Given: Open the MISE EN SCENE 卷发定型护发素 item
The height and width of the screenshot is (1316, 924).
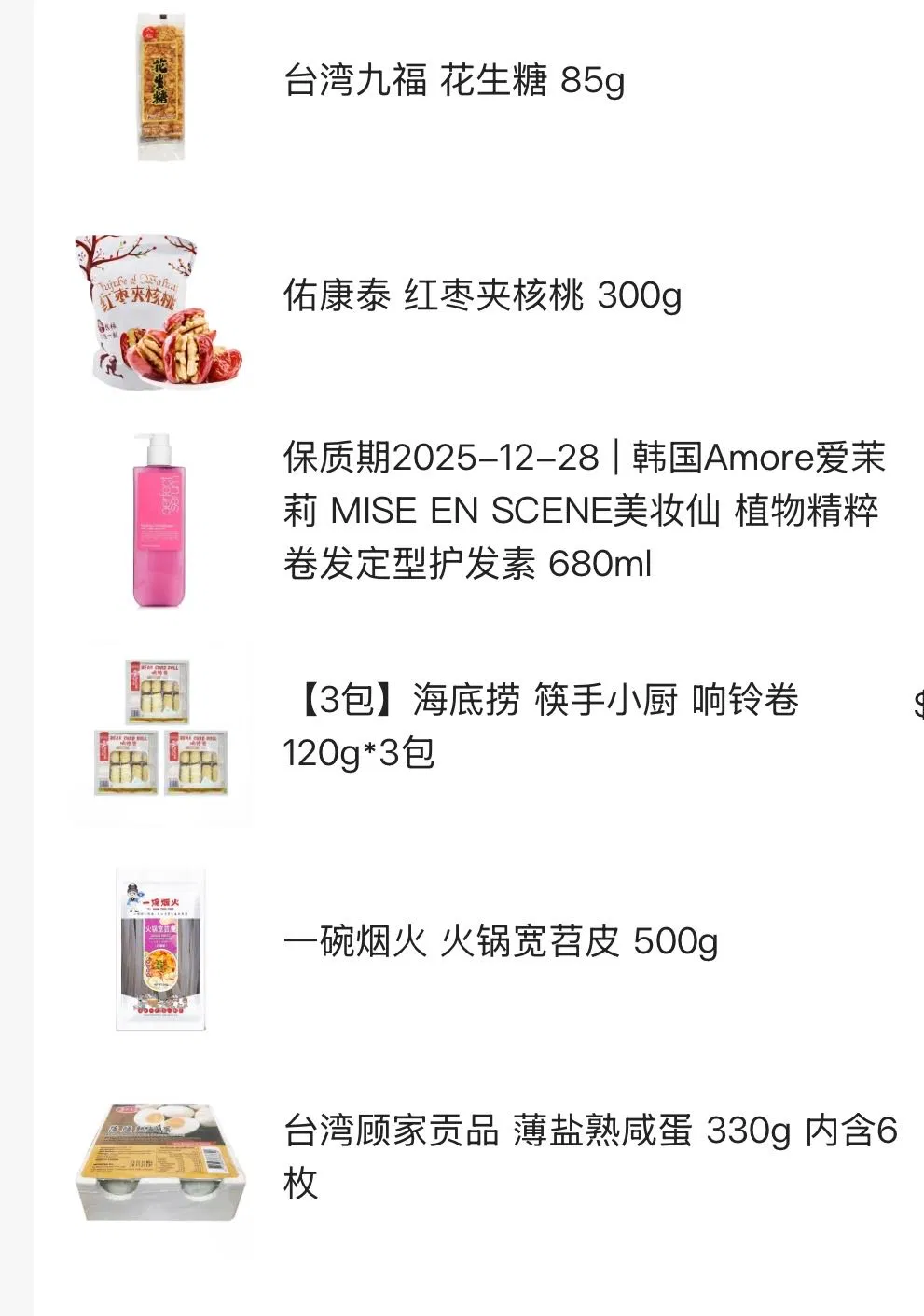Looking at the screenshot, I should pyautogui.click(x=583, y=510).
